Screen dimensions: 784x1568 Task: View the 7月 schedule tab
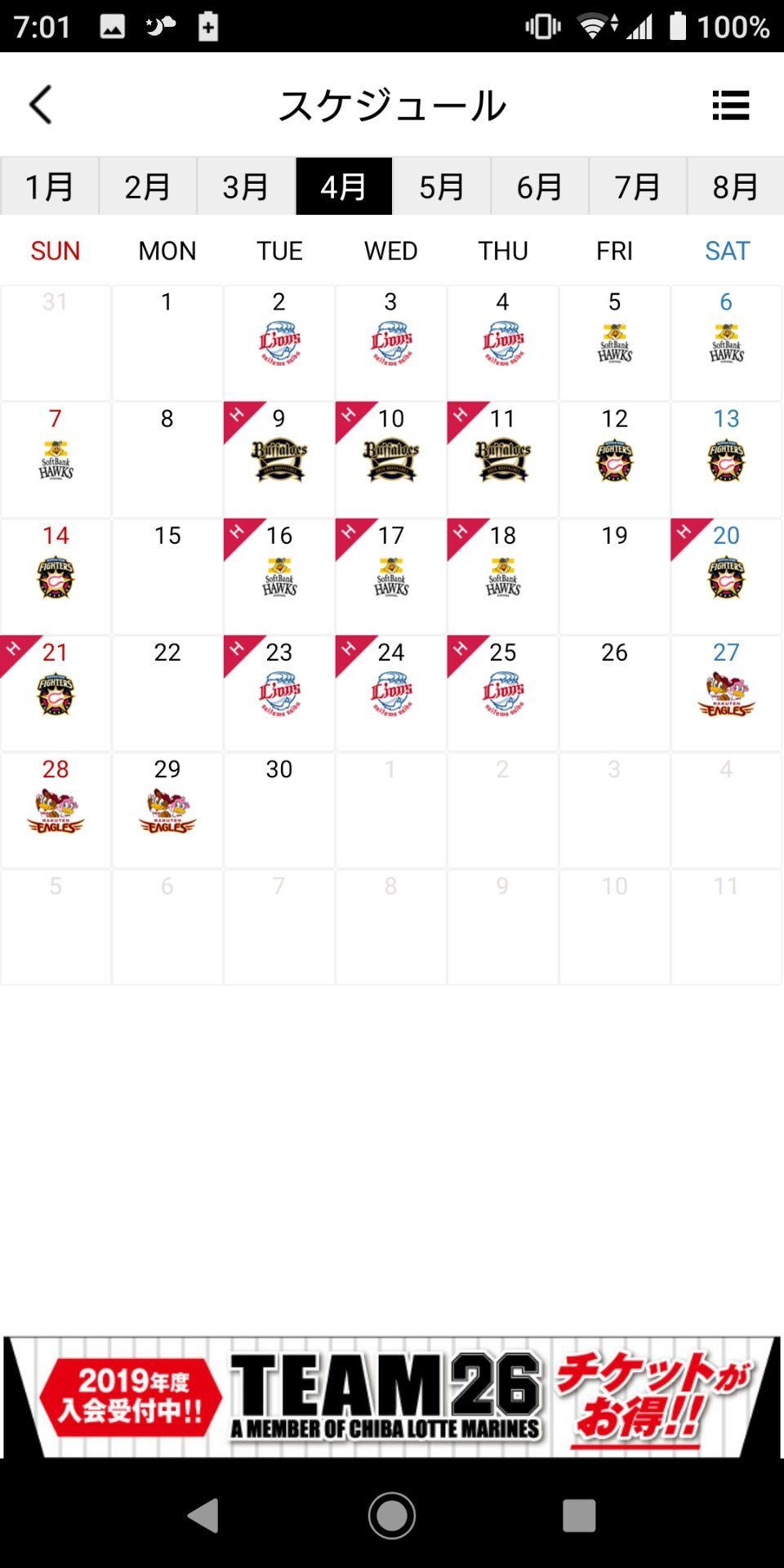(x=638, y=187)
